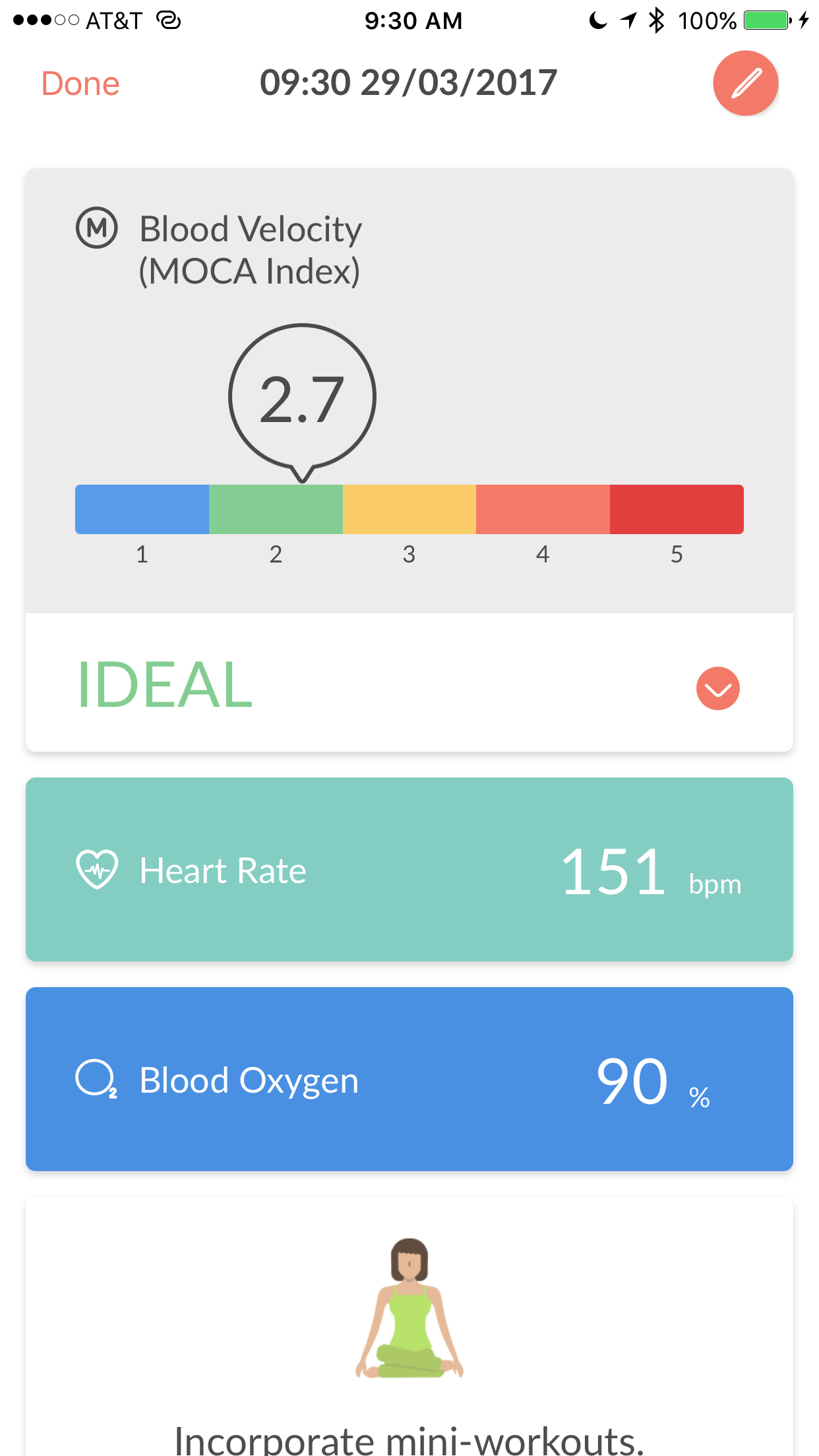The width and height of the screenshot is (819, 1456).
Task: Open the Blood Oxygen card
Action: (409, 1079)
